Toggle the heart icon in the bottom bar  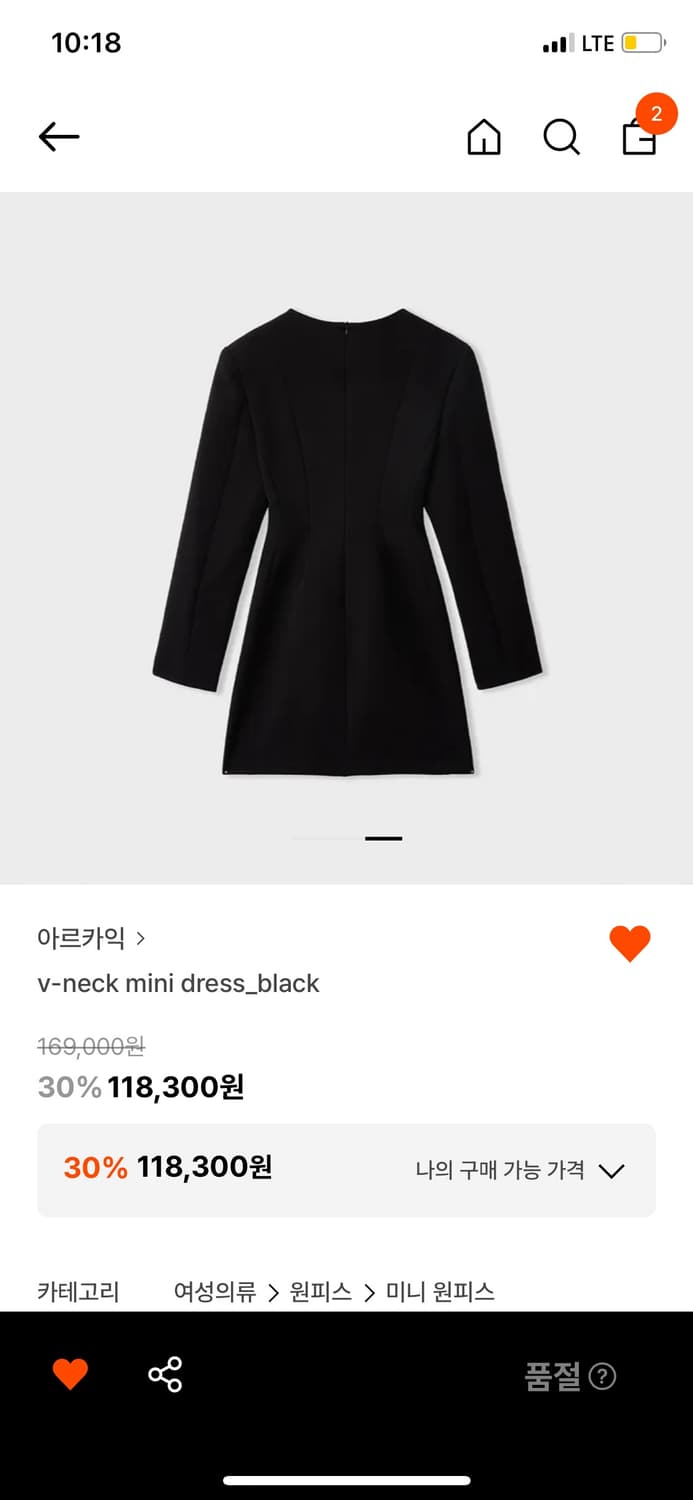click(x=70, y=1375)
